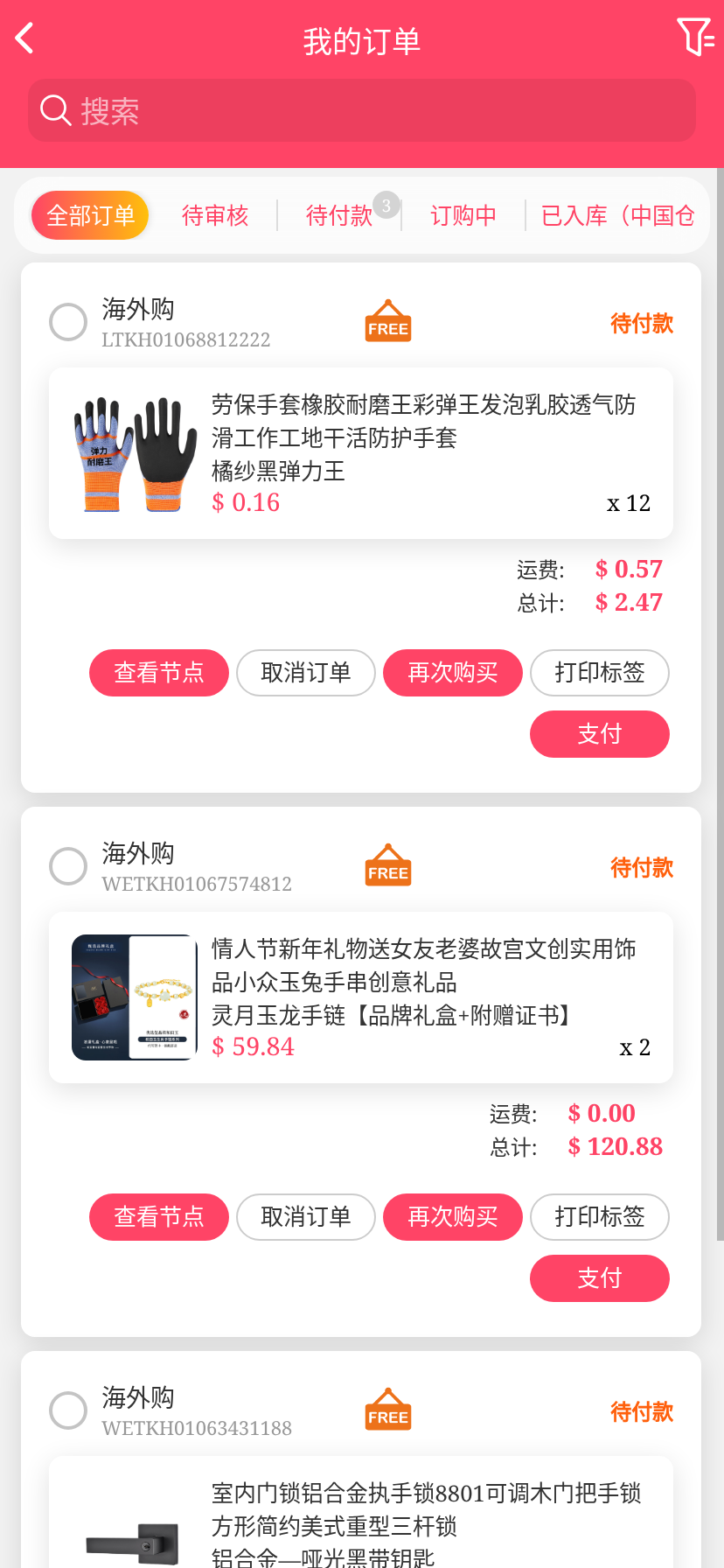Switch to the 待审核 tab
This screenshot has width=724, height=1568.
click(215, 215)
